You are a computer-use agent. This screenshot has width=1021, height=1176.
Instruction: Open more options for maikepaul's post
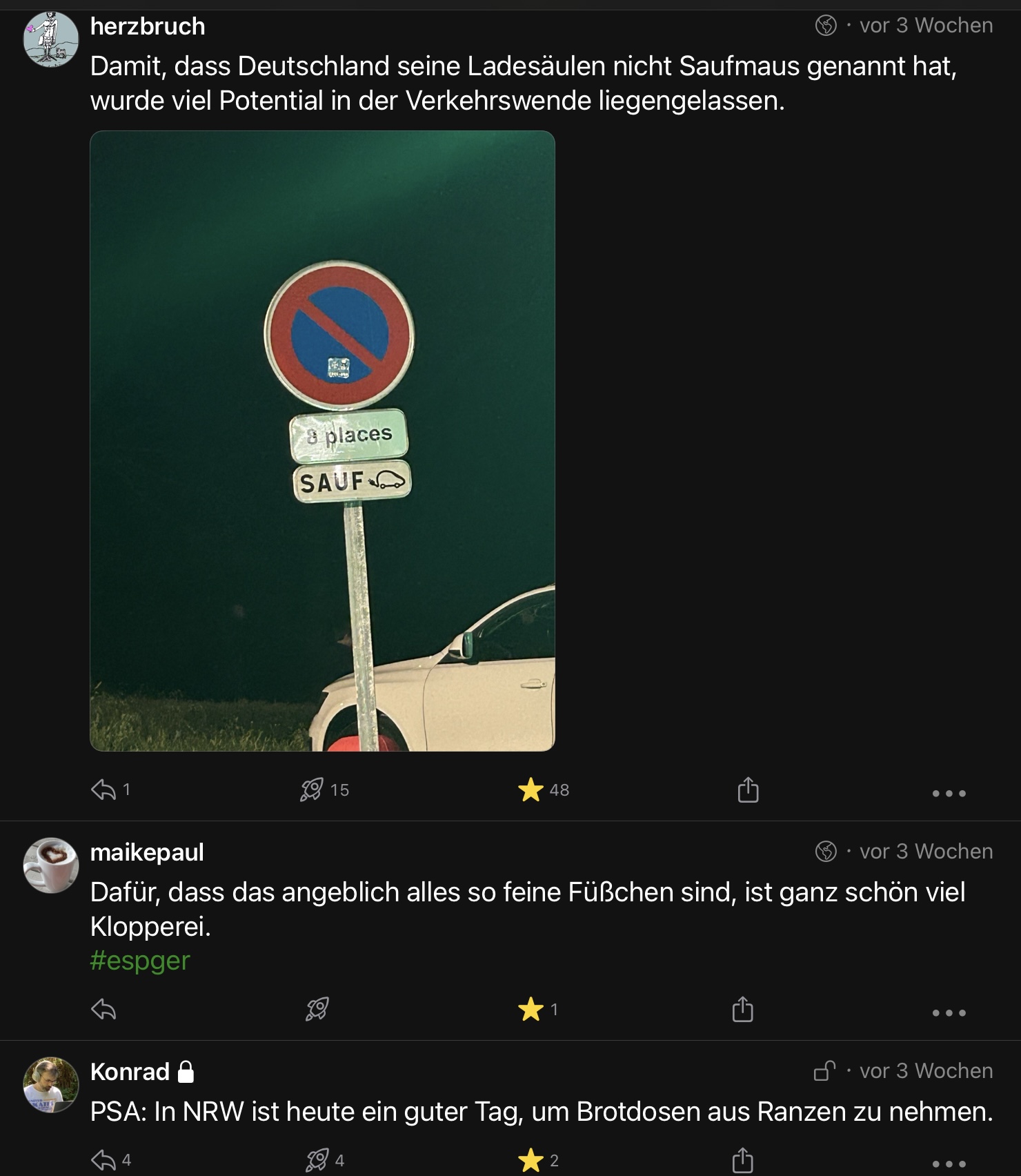(x=949, y=1012)
